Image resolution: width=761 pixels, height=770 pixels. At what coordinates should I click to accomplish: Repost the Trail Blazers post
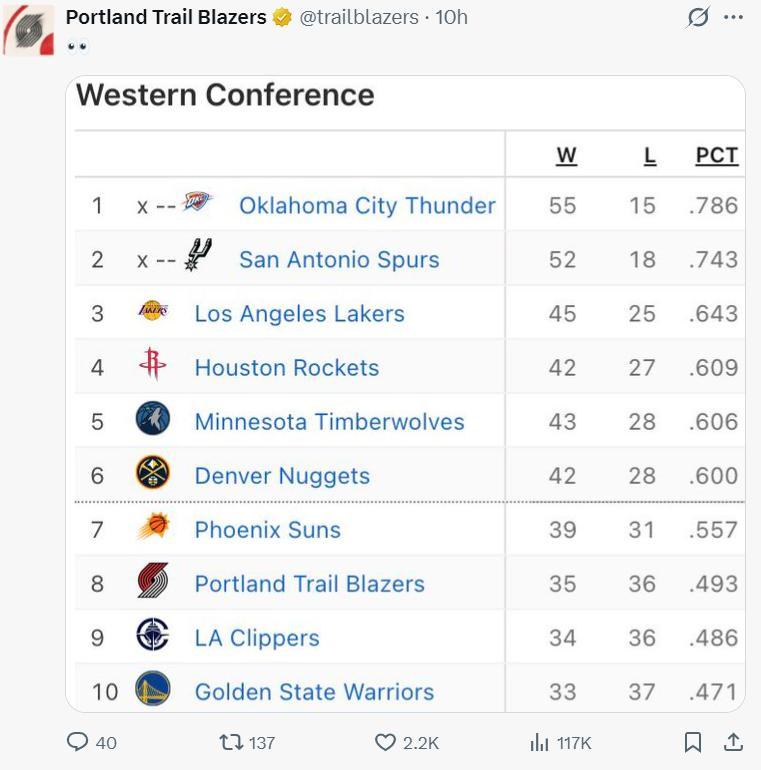pyautogui.click(x=231, y=742)
